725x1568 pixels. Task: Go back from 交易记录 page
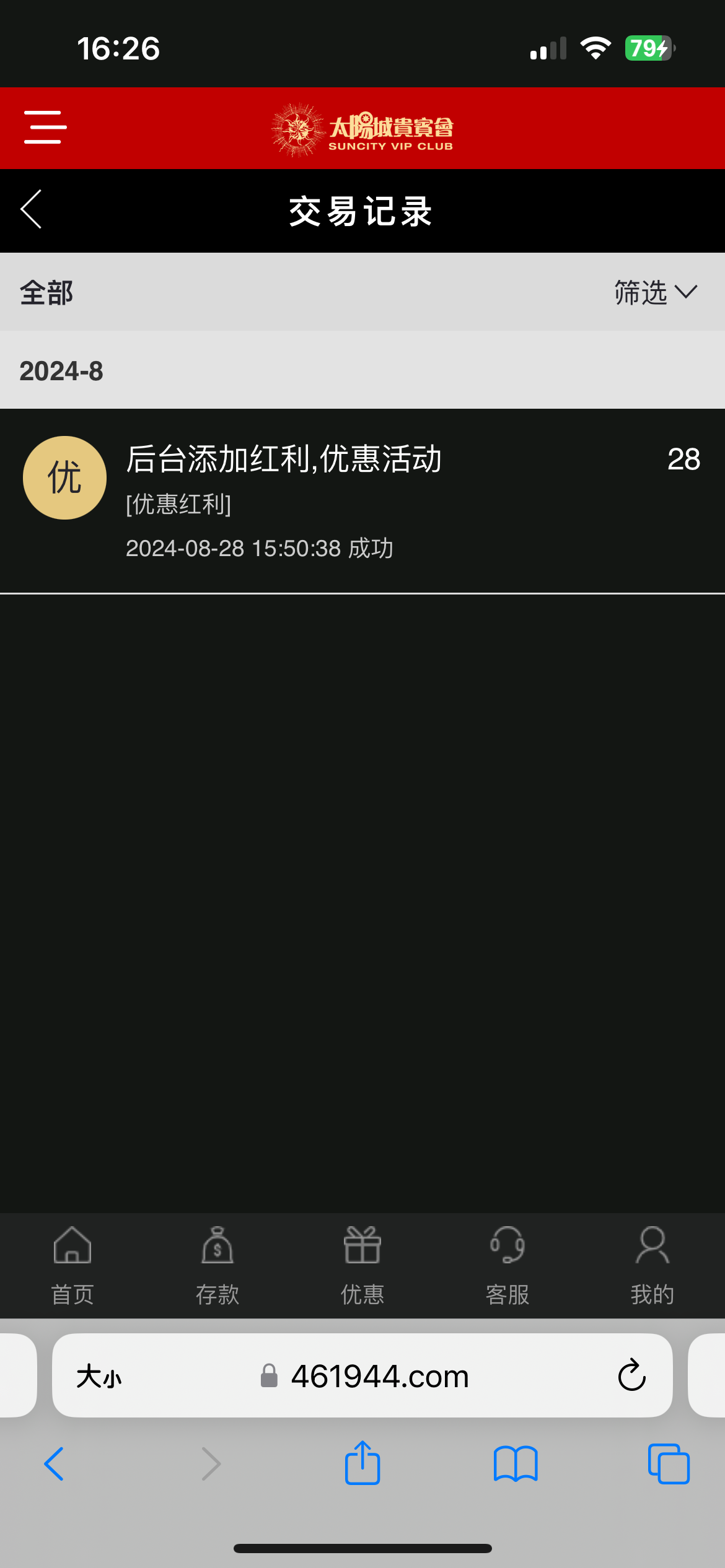(x=32, y=209)
